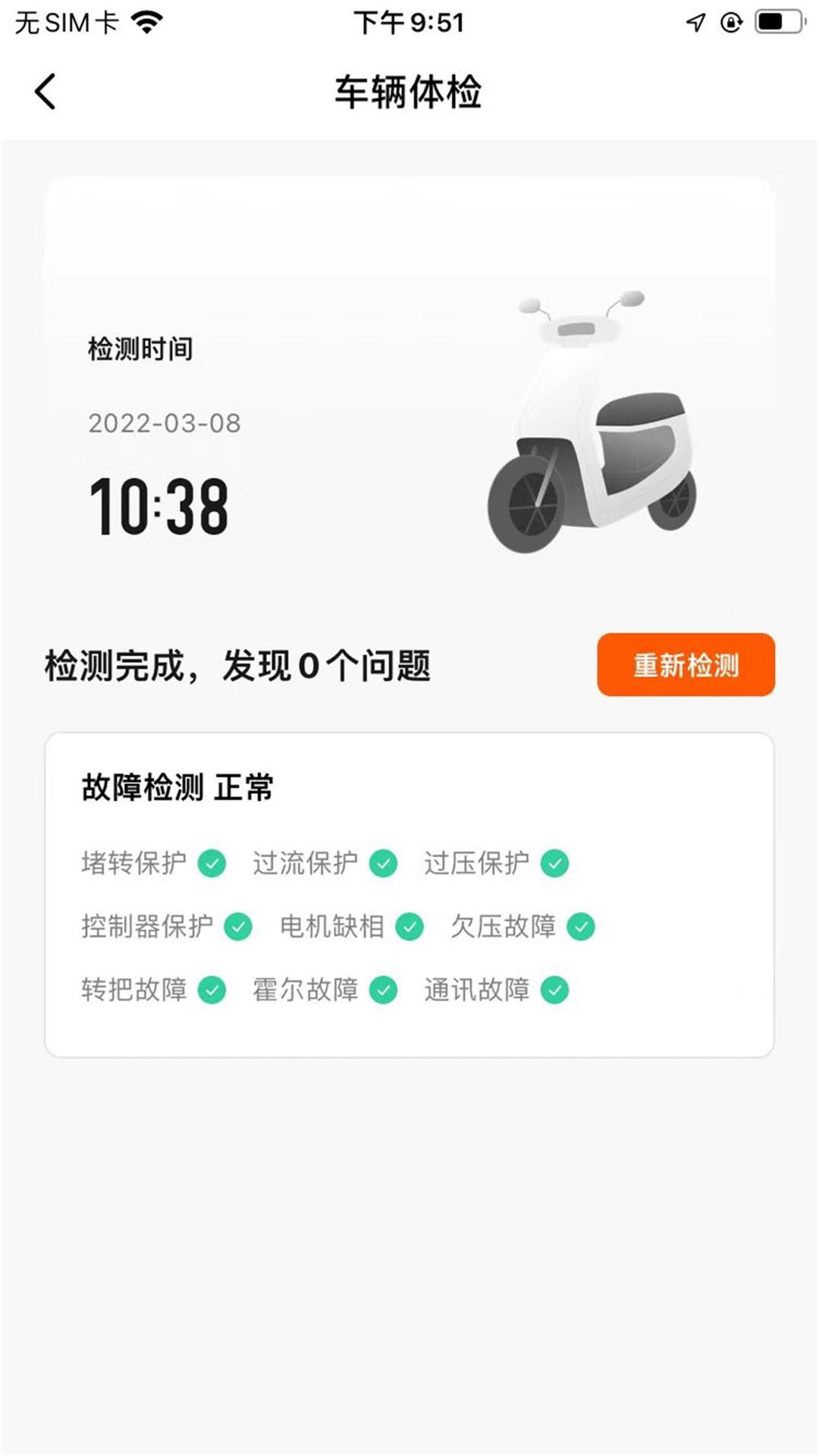This screenshot has height=1456, width=819.
Task: Tap the green checkmark beside 堵转保护
Action: click(x=212, y=864)
